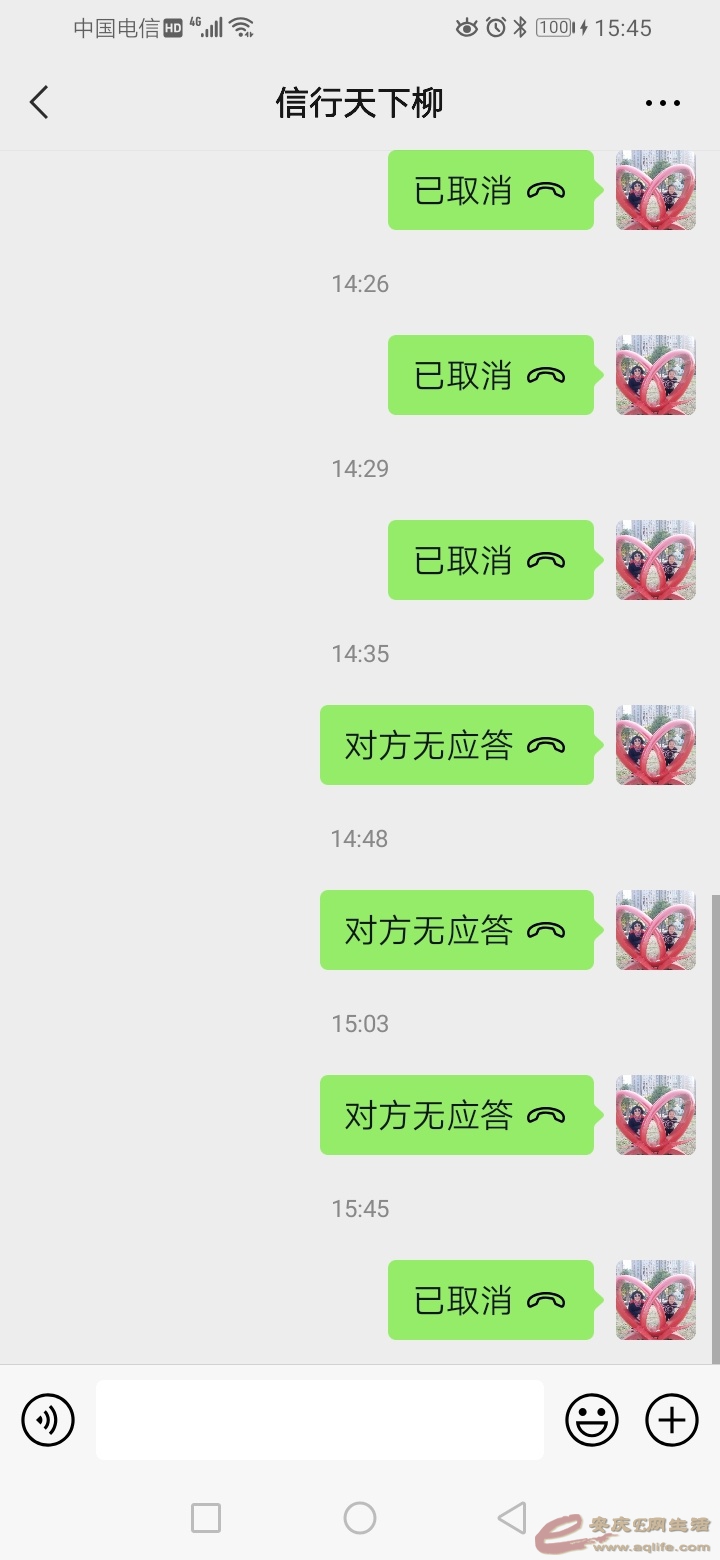Tap the 对方无应答 call bubble at 14:48

click(x=457, y=930)
